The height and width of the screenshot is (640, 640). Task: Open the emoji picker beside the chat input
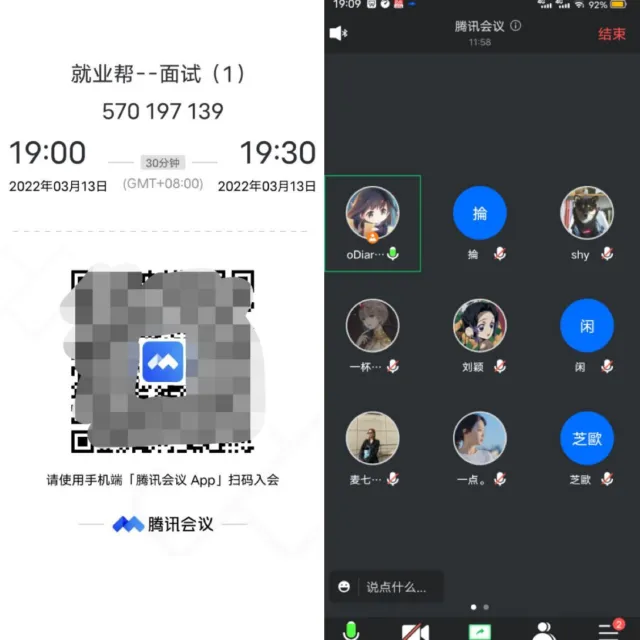(344, 587)
